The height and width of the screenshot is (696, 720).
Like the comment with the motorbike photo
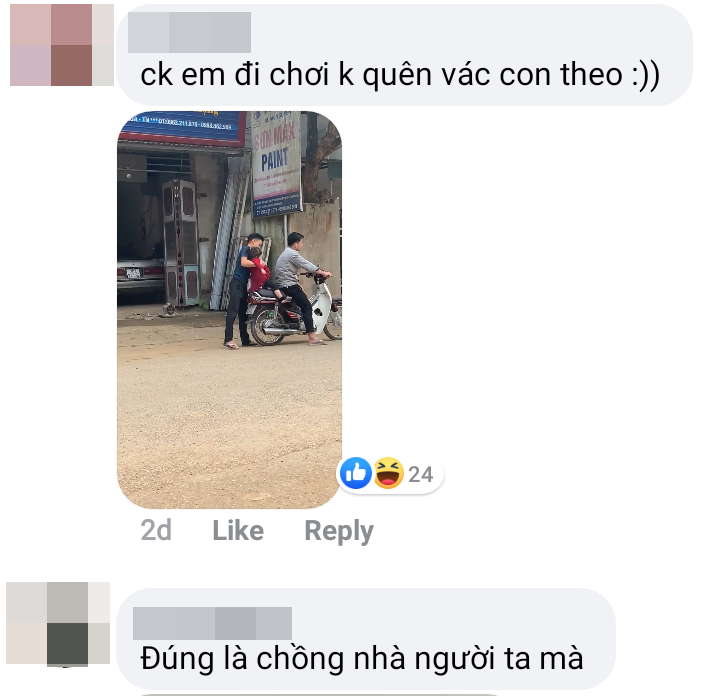[238, 531]
